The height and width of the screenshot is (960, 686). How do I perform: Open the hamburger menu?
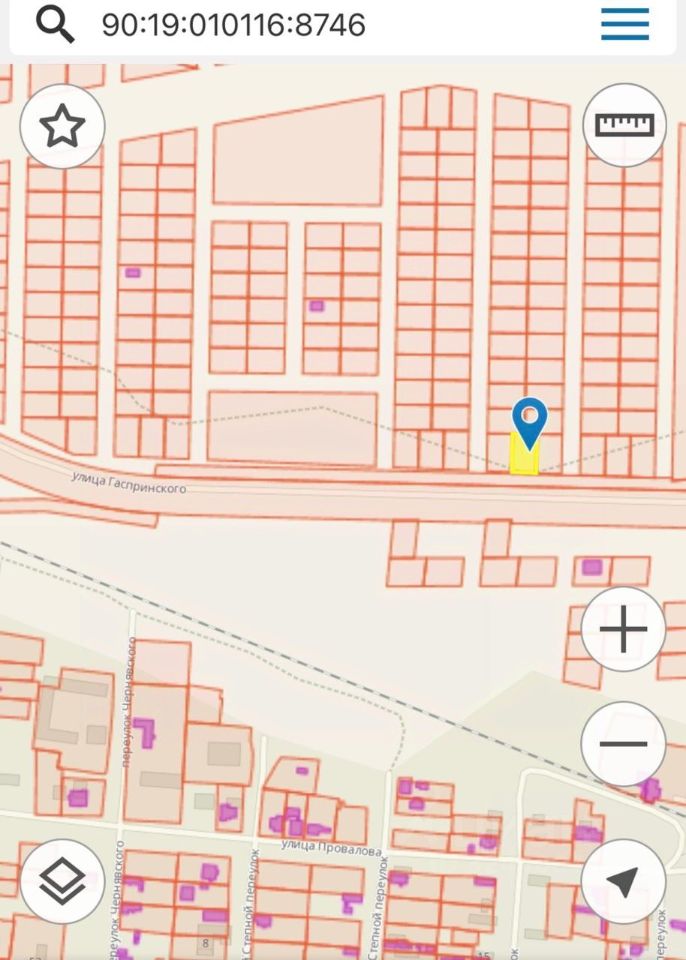(625, 24)
